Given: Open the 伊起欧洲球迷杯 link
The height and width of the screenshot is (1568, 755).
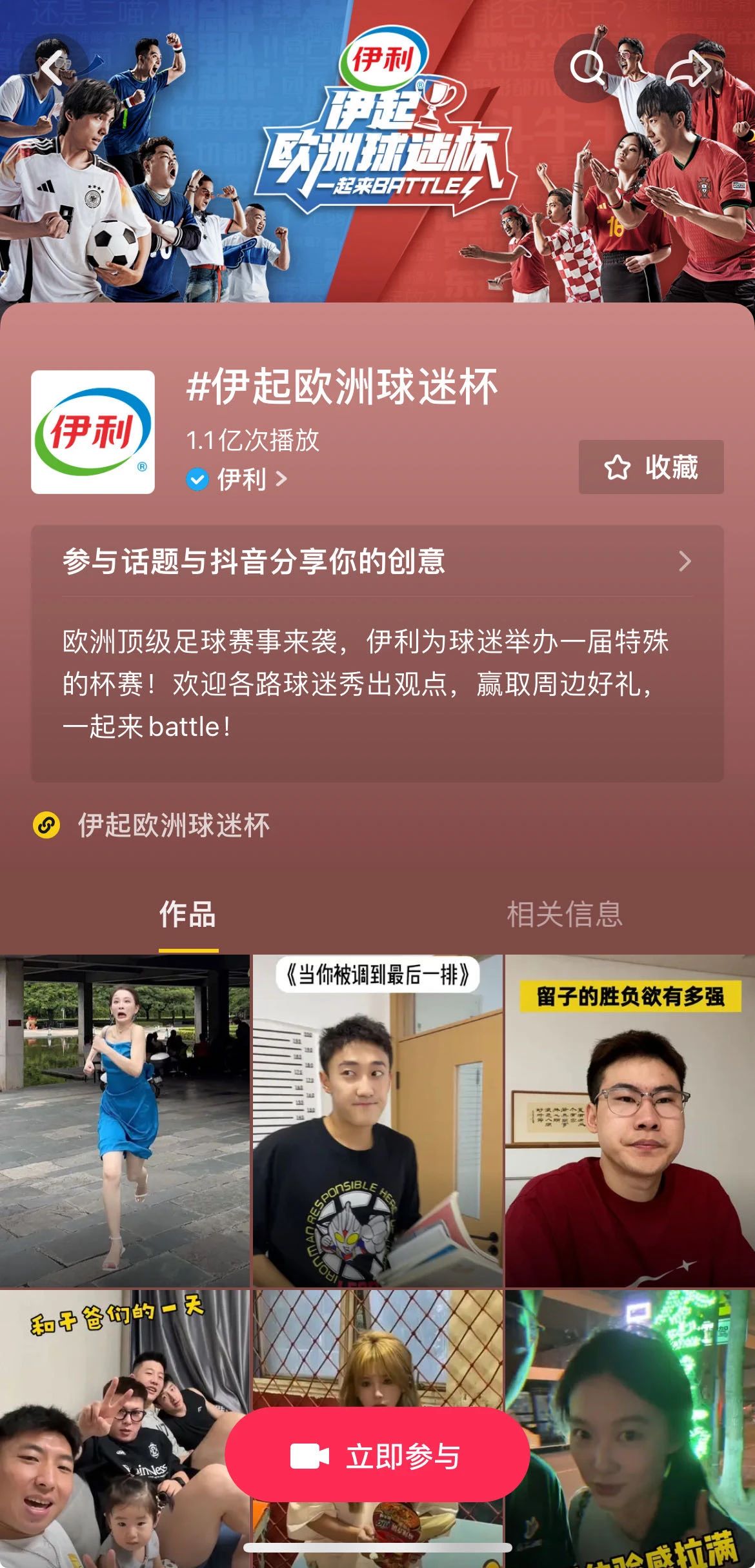Looking at the screenshot, I should [173, 825].
